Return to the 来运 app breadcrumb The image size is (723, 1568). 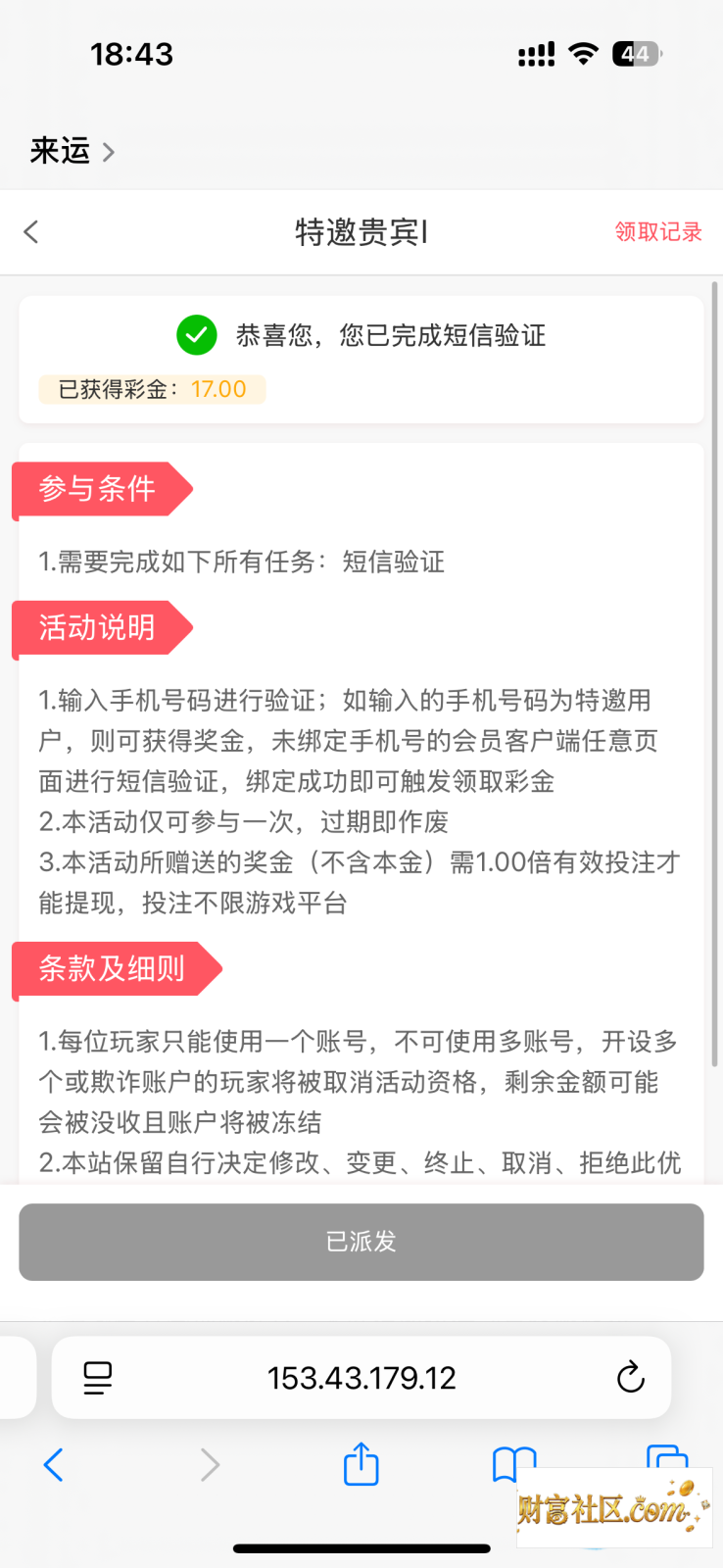pos(72,151)
